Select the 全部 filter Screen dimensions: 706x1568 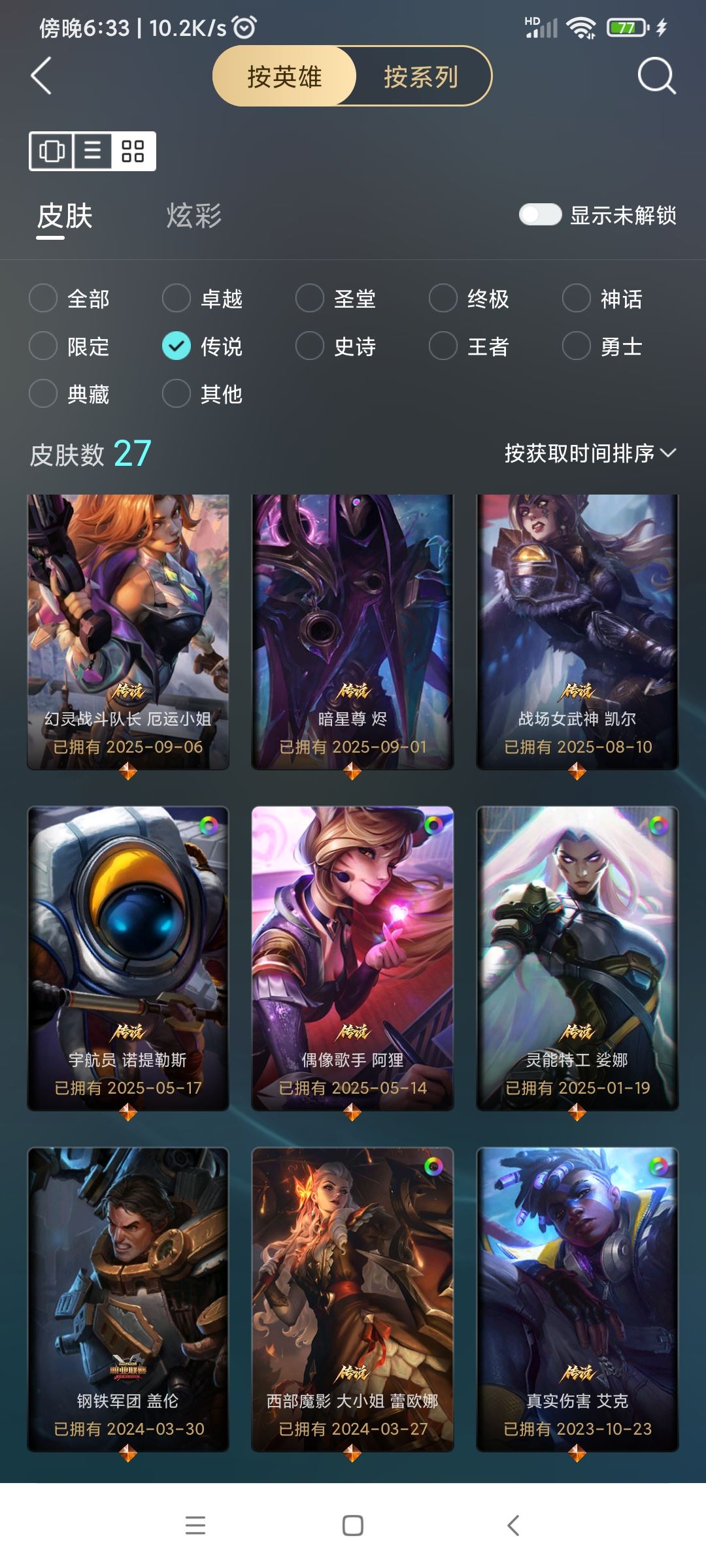[x=44, y=299]
